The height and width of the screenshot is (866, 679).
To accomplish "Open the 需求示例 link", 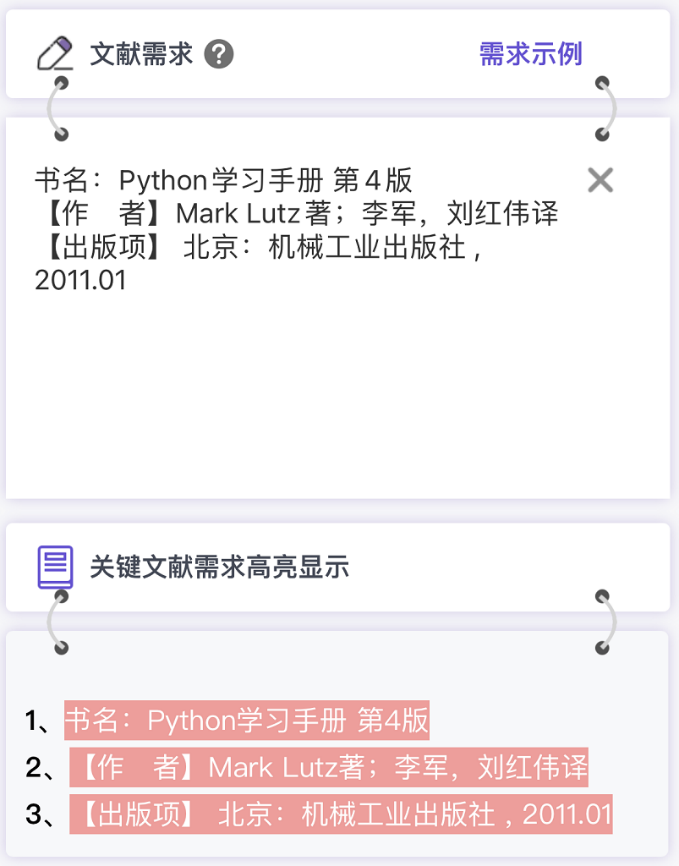I will coord(530,54).
